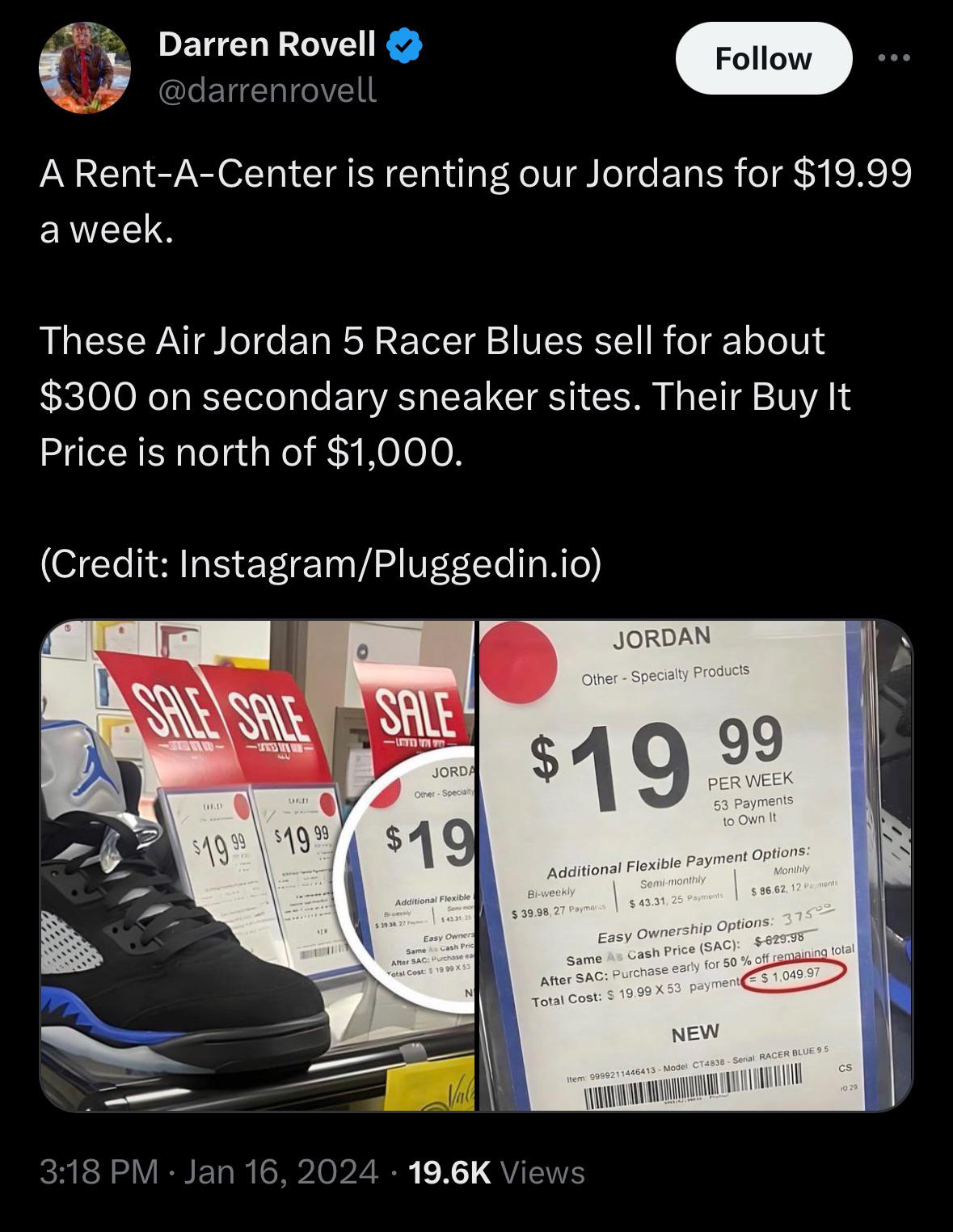Open the right price tag photo
This screenshot has height=1232, width=953.
click(x=695, y=865)
